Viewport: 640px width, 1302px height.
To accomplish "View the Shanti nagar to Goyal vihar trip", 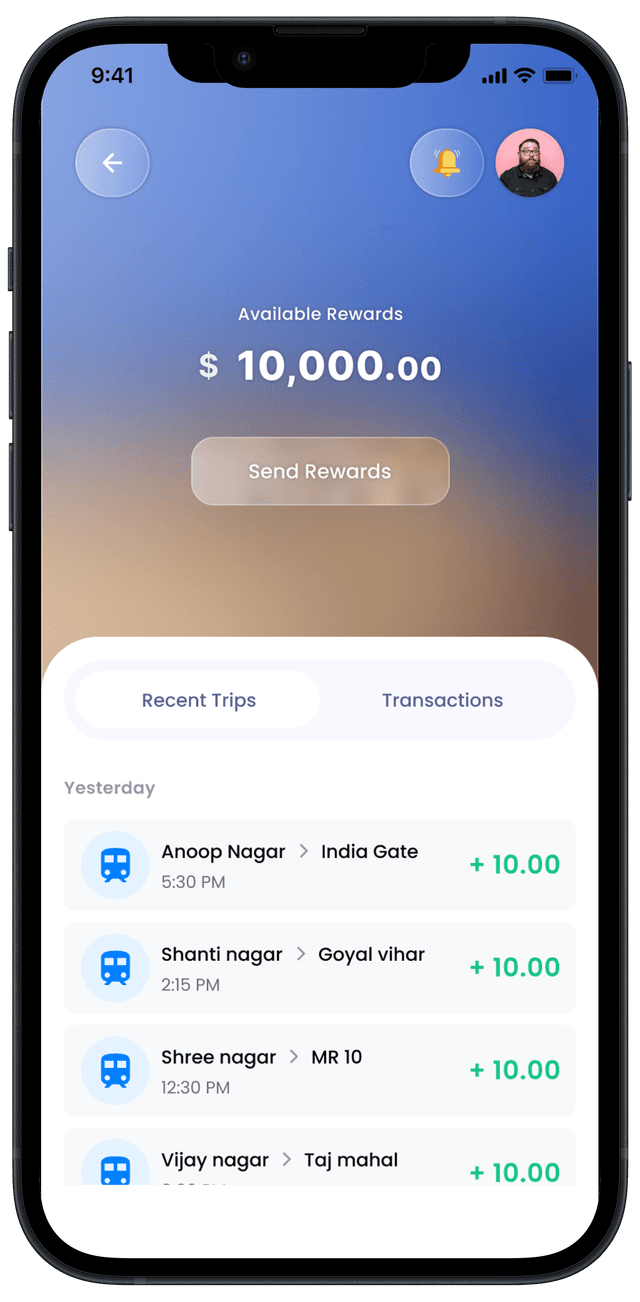I will [319, 968].
